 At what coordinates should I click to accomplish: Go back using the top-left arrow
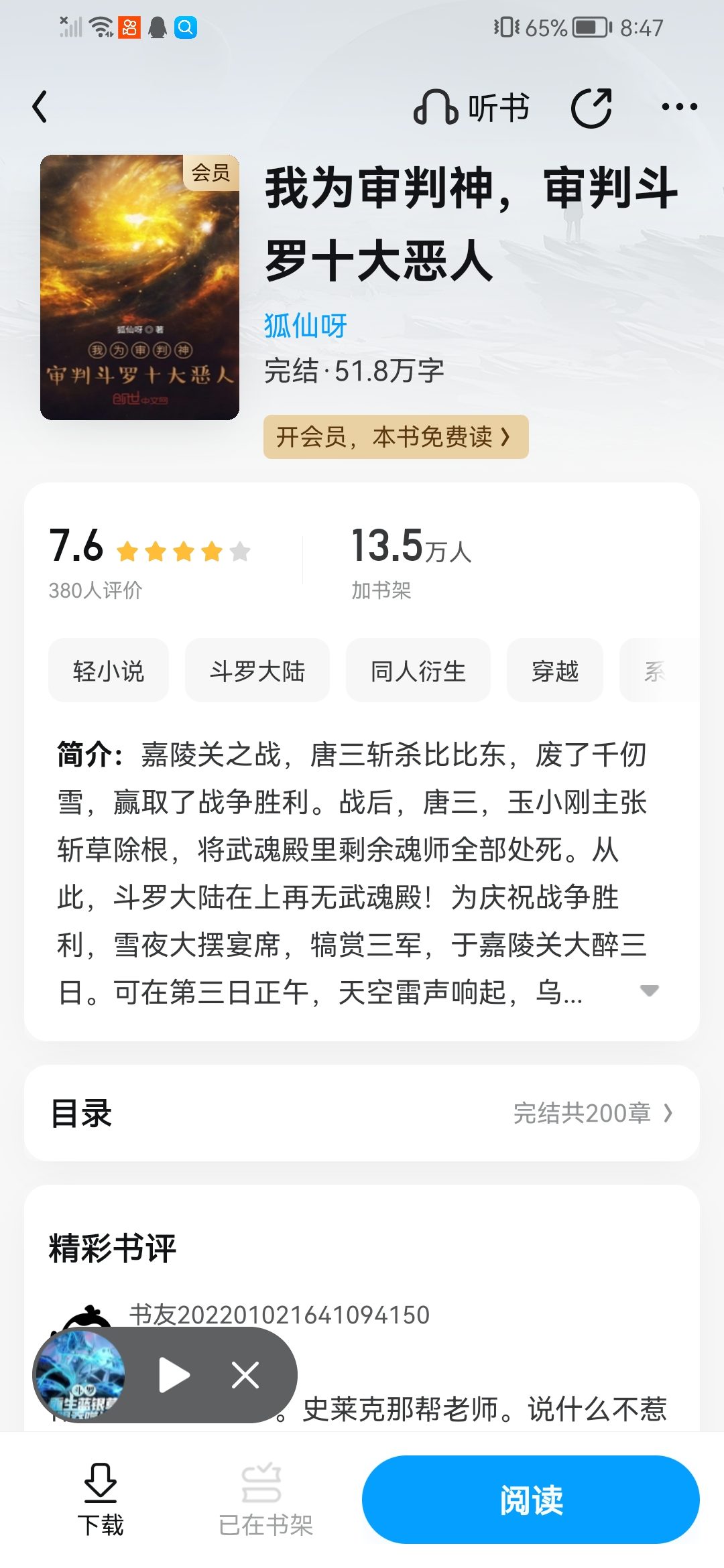click(40, 107)
